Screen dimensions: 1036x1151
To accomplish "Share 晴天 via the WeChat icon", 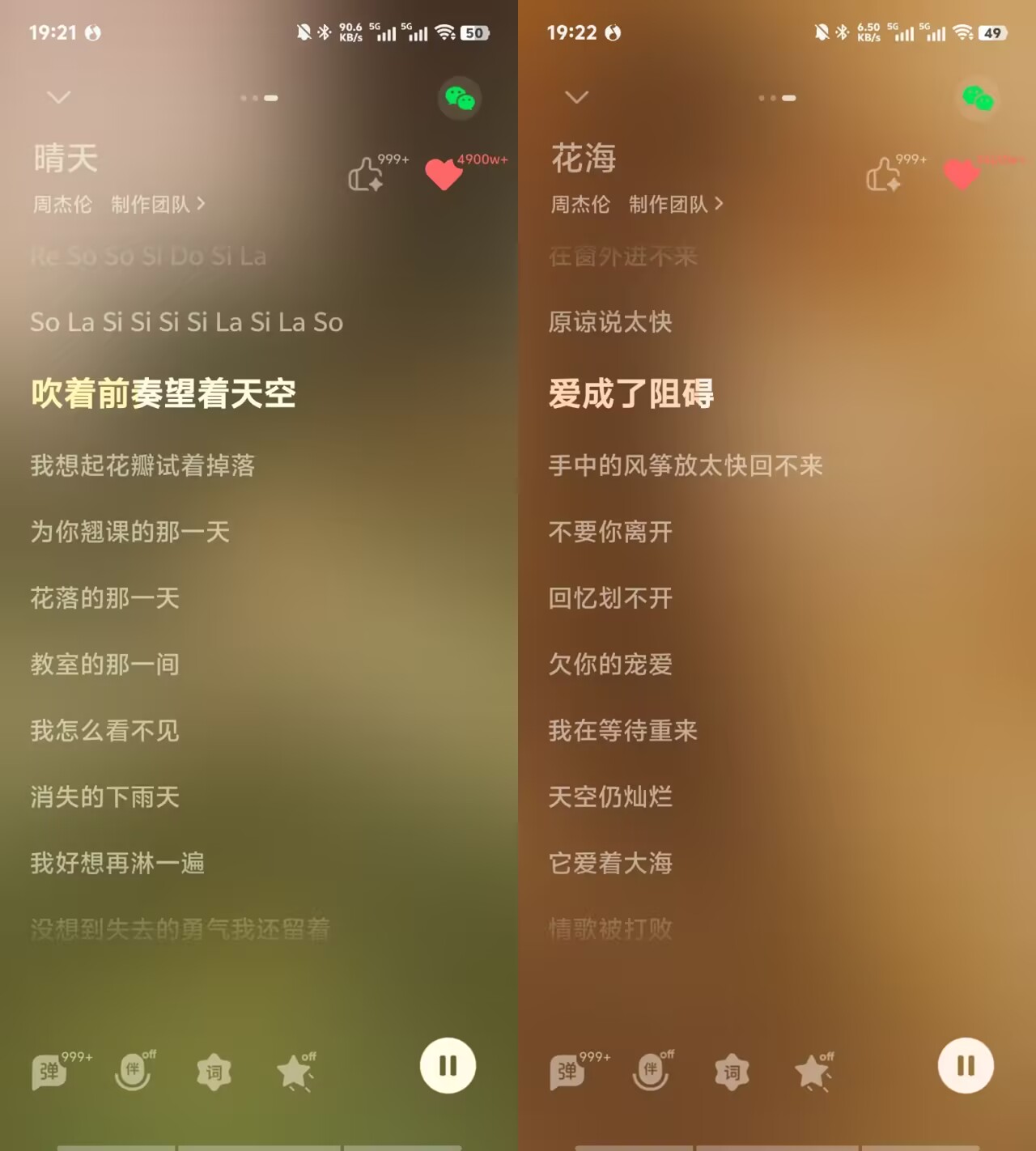I will point(460,99).
